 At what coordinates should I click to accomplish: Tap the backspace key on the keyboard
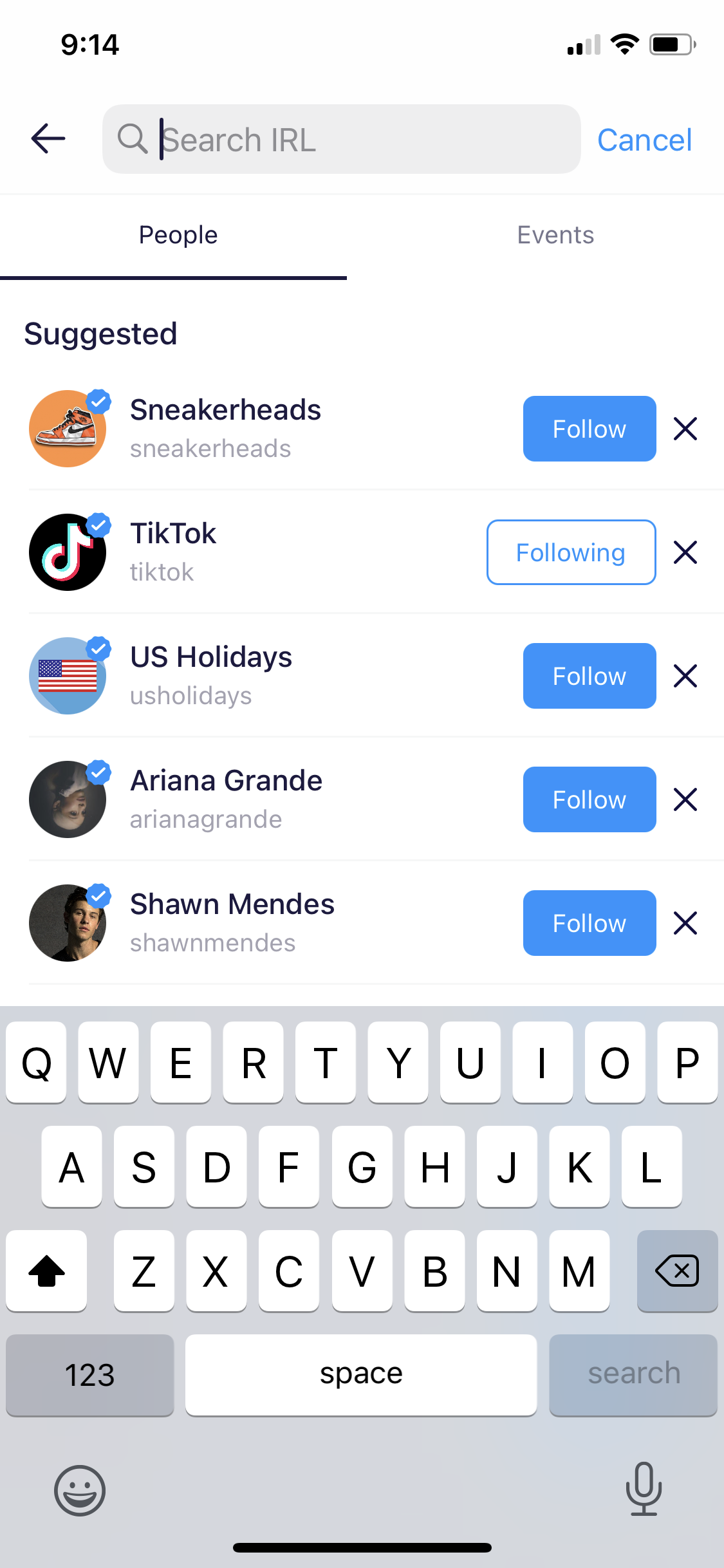click(677, 1271)
